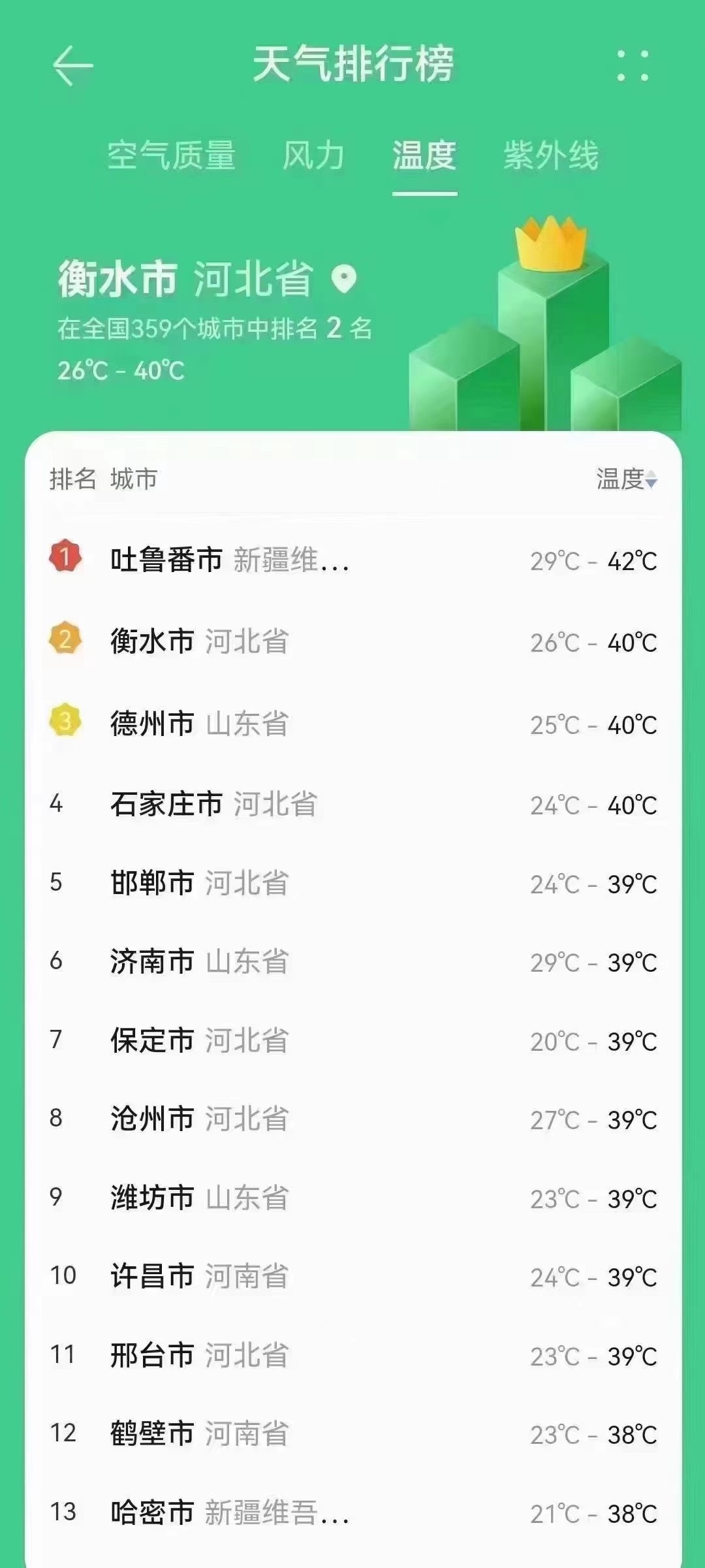
Task: Open the 保定市 ranking row
Action: 352,1040
